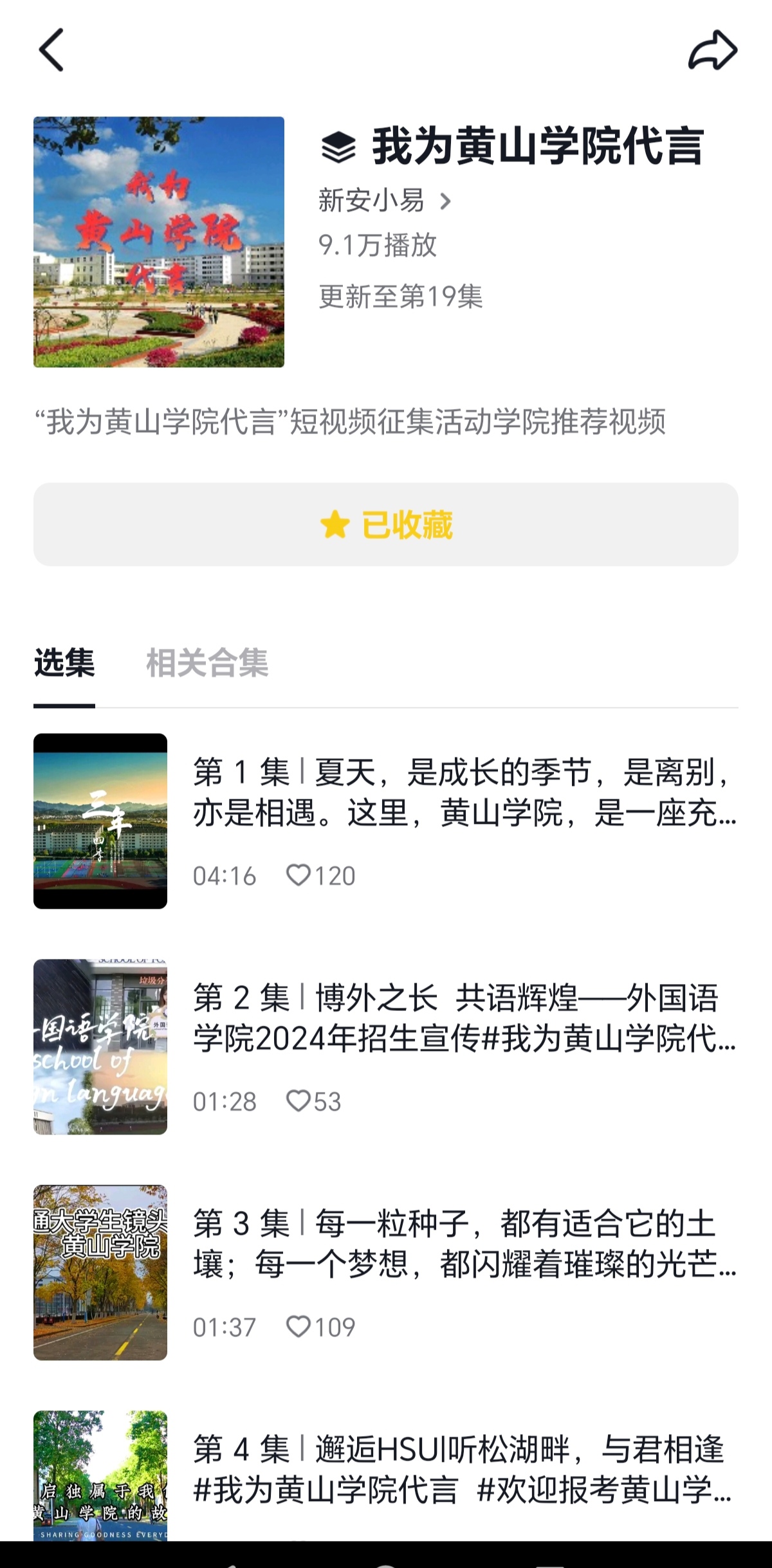Play episode 1 about summer at 黄山学院

463,792
